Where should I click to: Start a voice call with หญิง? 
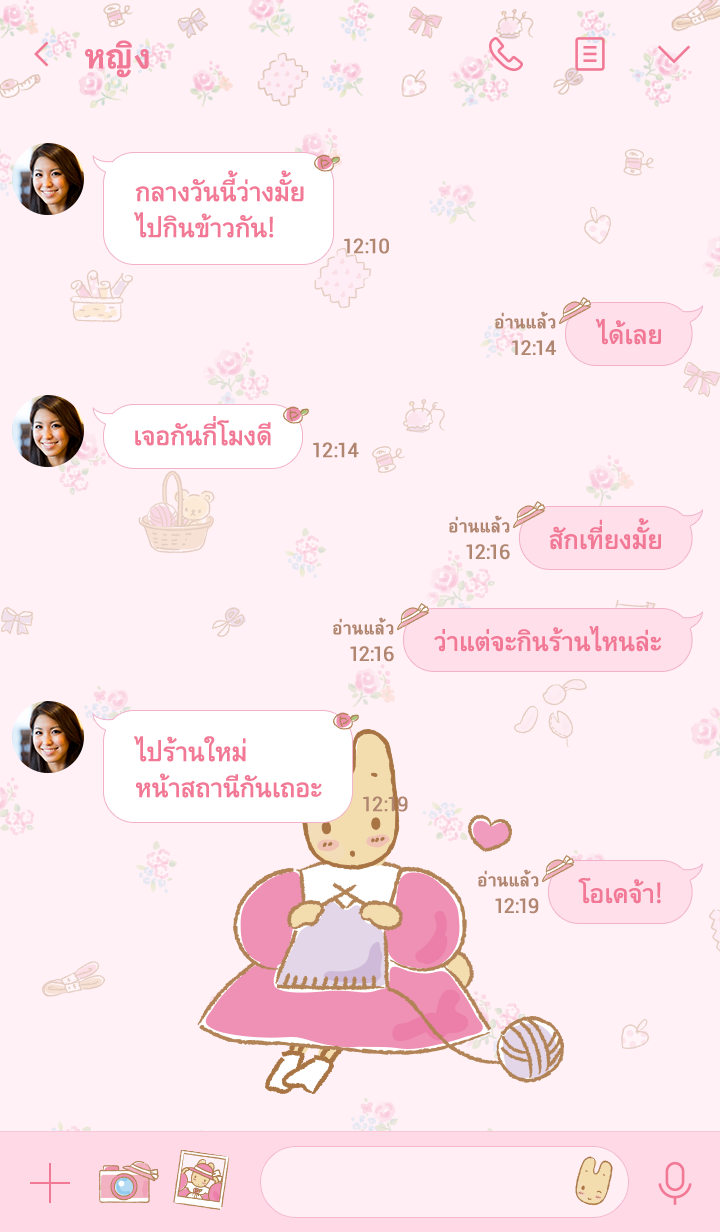[x=506, y=55]
